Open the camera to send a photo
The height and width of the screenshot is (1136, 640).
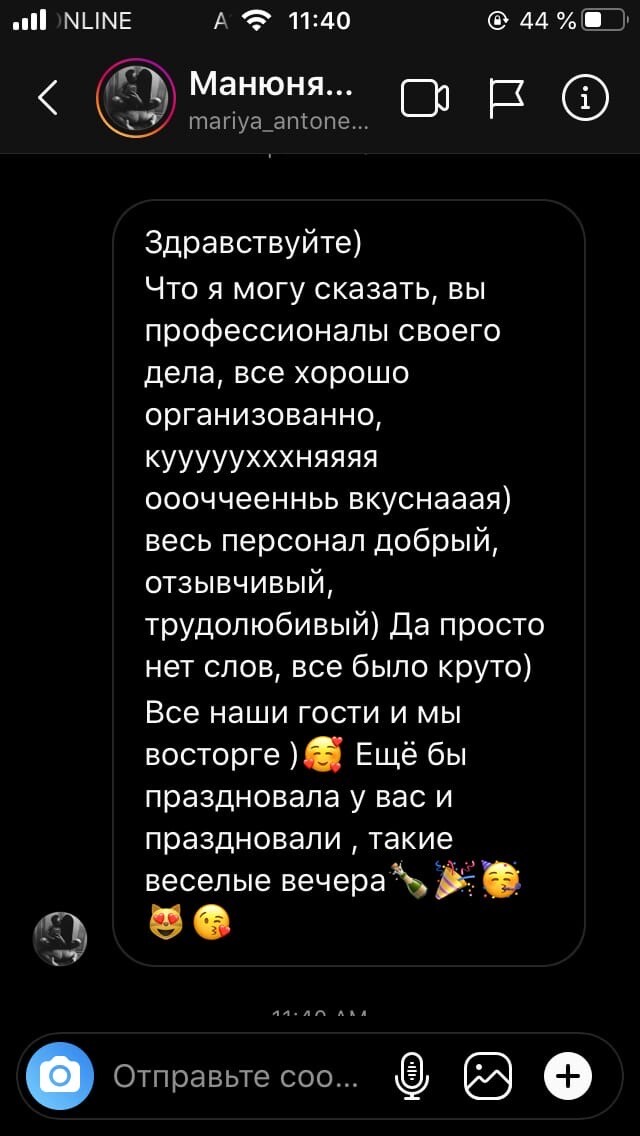[x=60, y=1077]
